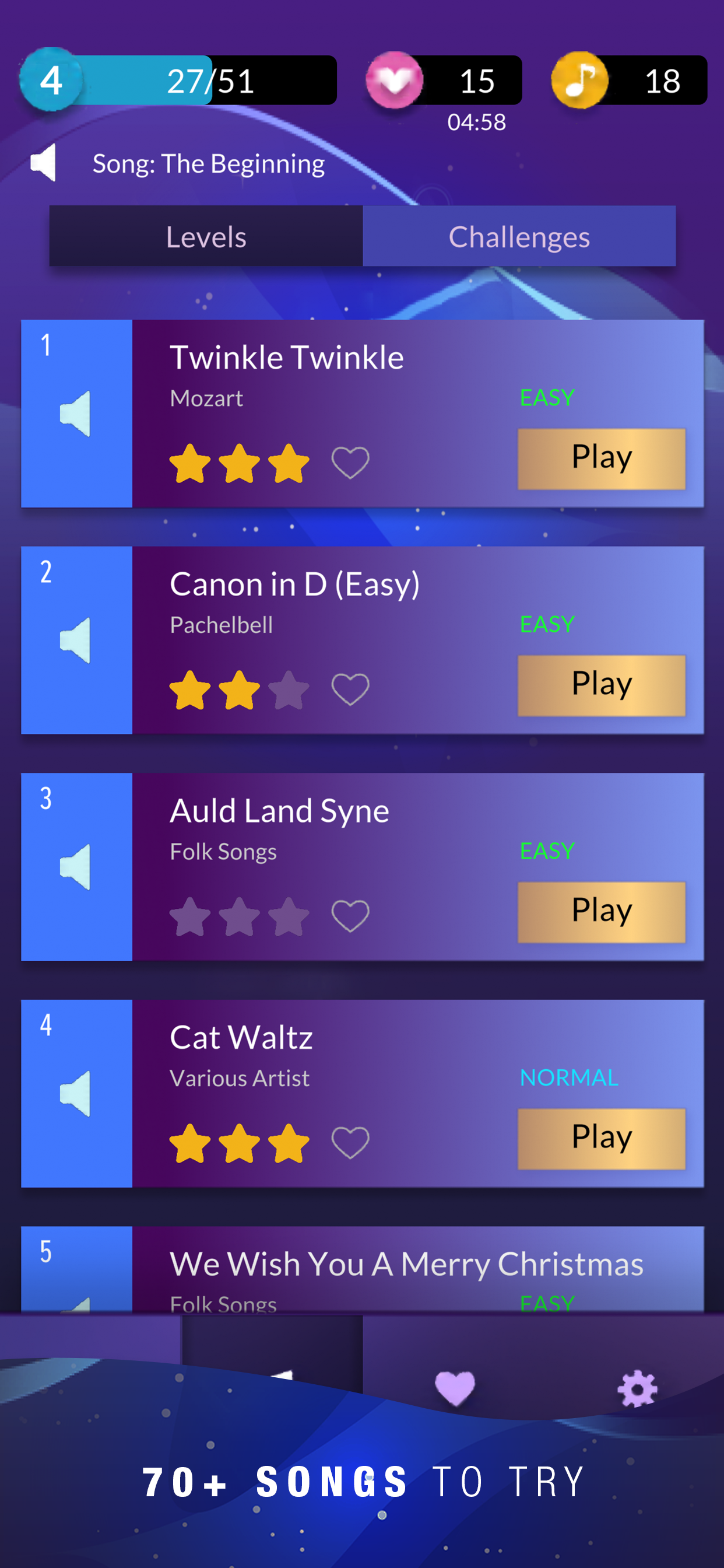Open favorites via the heart in bottom bar

tap(455, 1389)
